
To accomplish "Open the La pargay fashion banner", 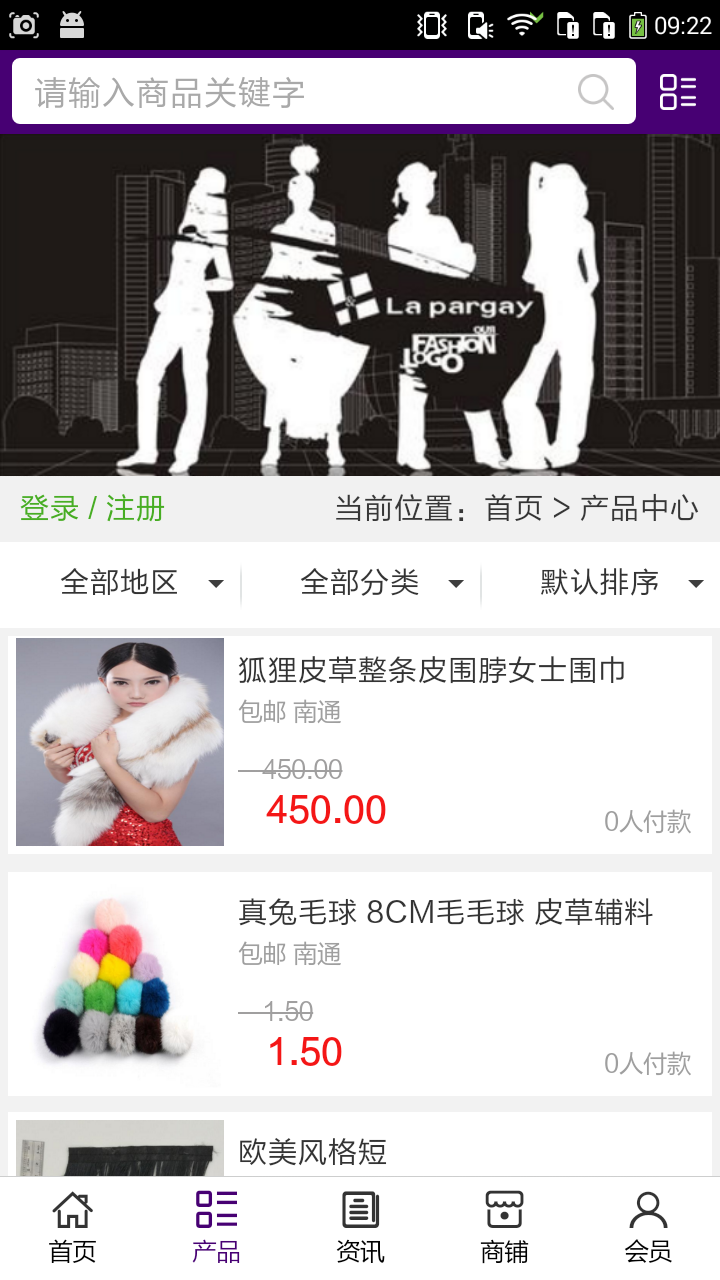I will pyautogui.click(x=360, y=305).
